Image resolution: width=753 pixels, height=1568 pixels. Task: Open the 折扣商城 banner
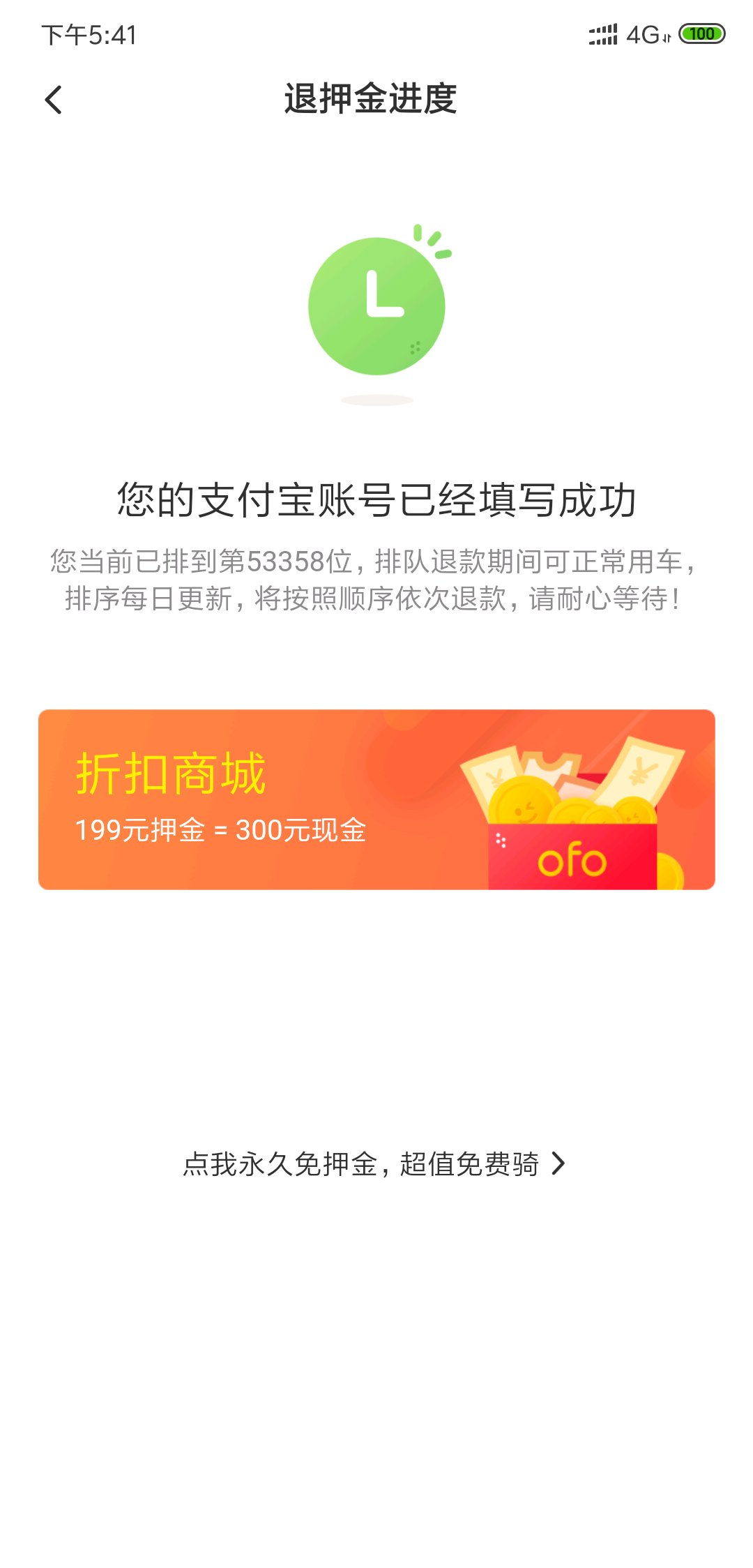pyautogui.click(x=376, y=799)
